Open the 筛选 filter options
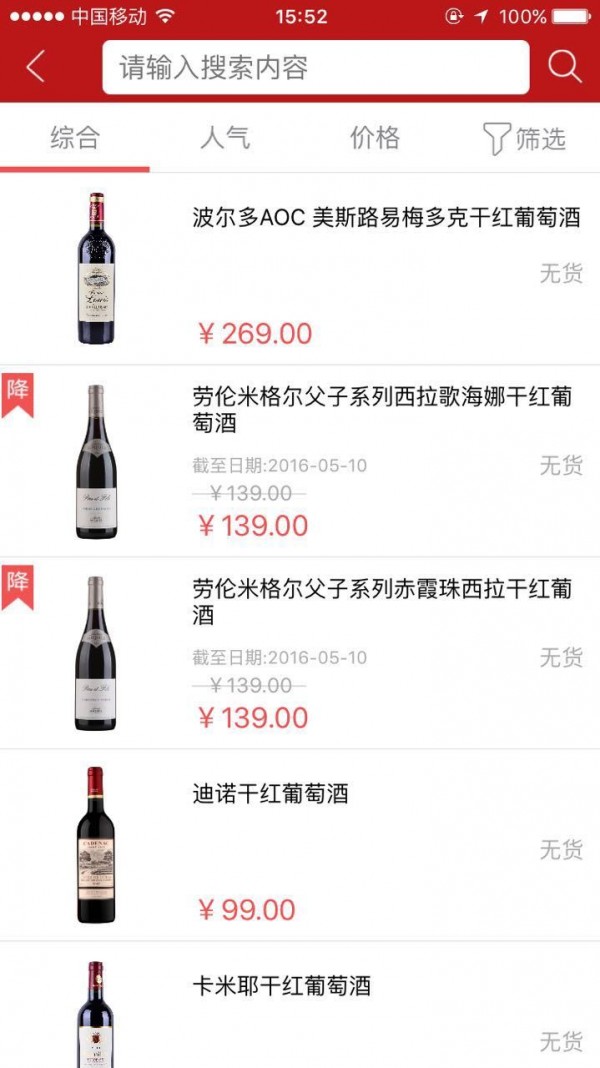Image resolution: width=600 pixels, height=1068 pixels. coord(525,138)
